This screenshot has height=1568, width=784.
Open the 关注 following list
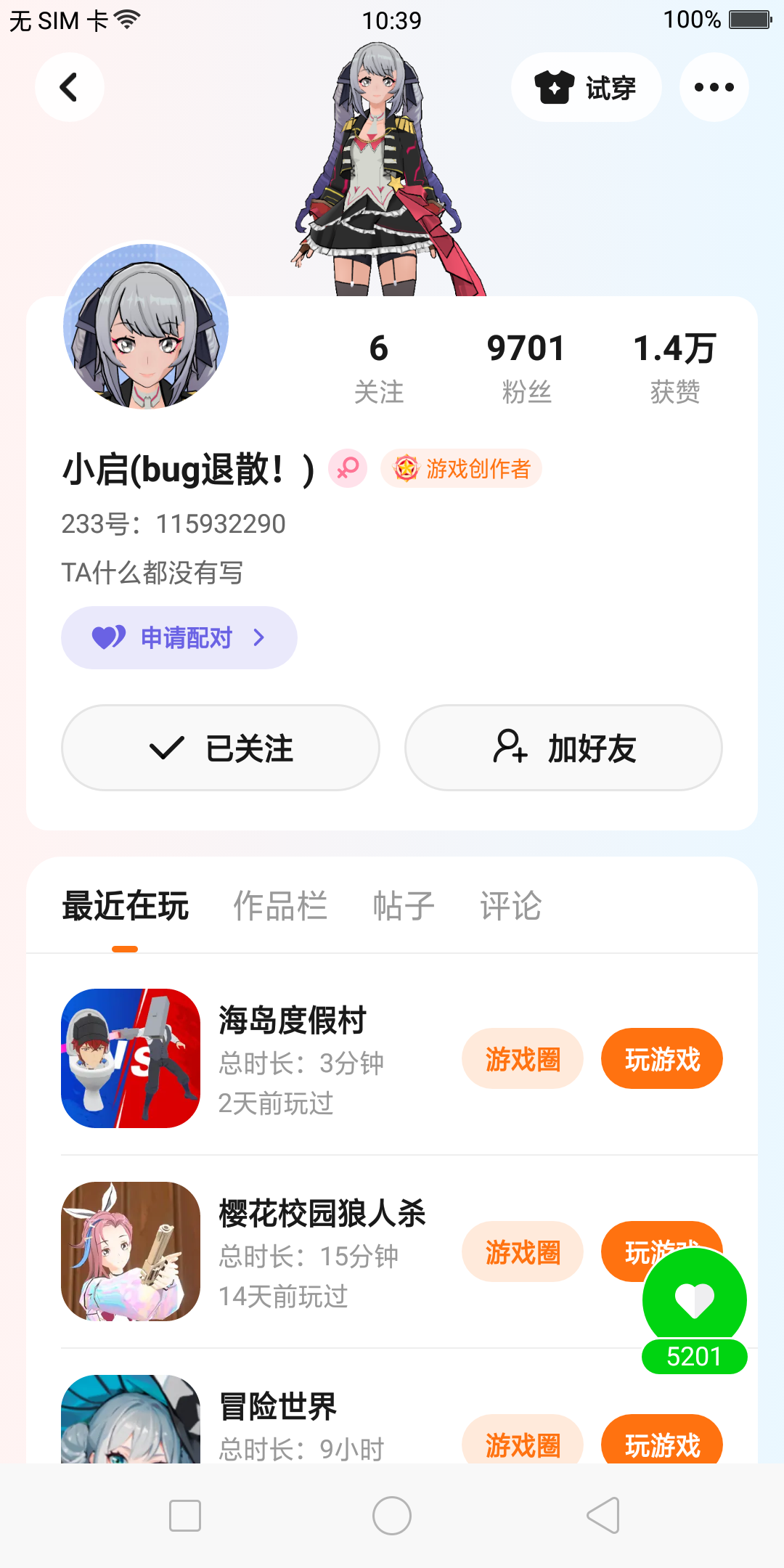pyautogui.click(x=378, y=367)
